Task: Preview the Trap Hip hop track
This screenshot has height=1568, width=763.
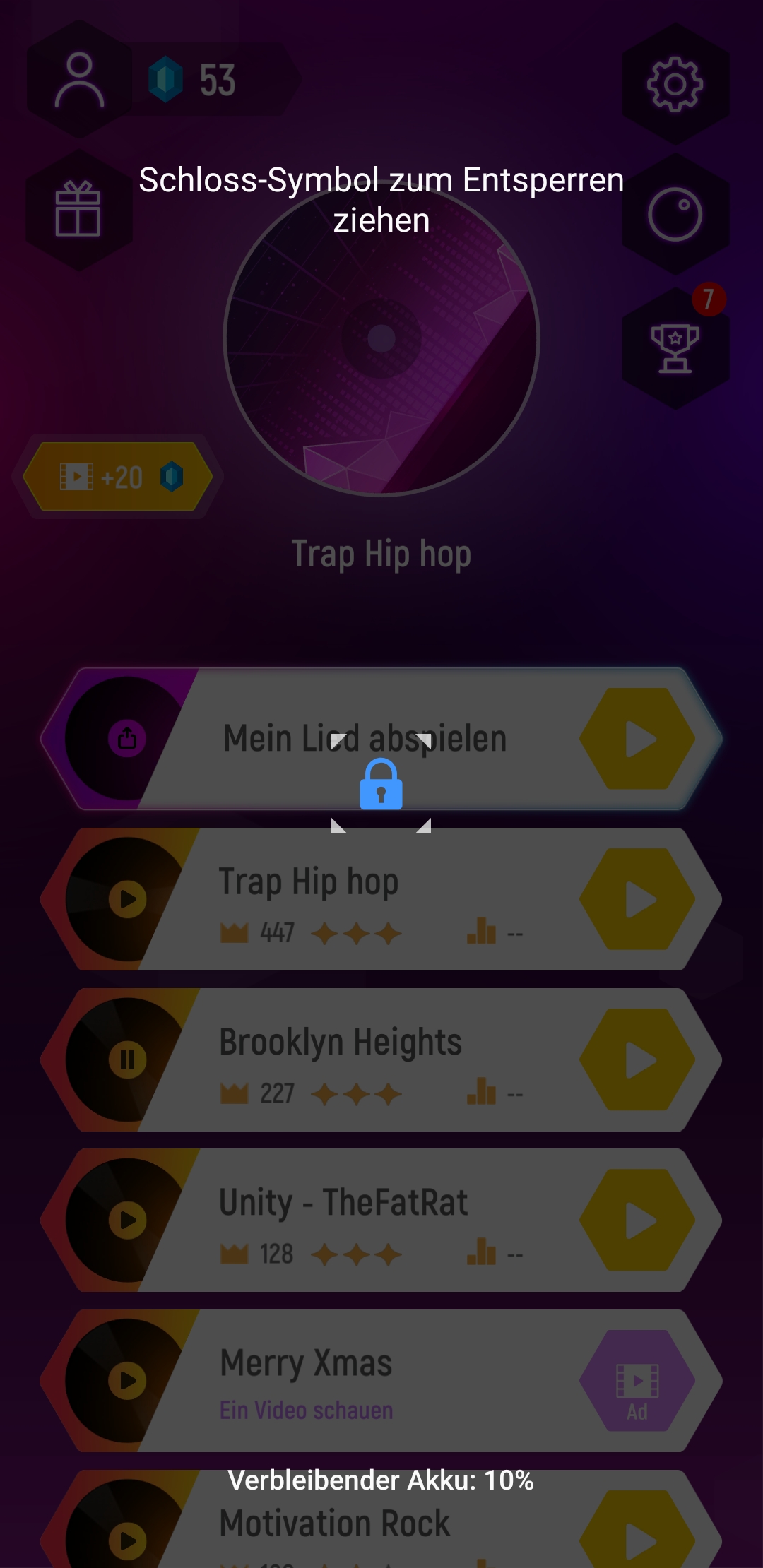Action: point(127,899)
